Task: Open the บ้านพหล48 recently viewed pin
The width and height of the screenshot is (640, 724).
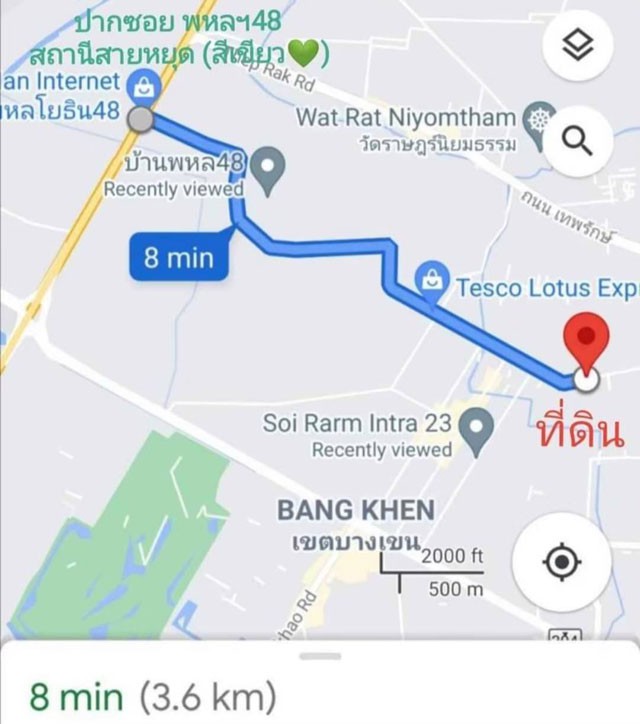Action: [x=267, y=168]
